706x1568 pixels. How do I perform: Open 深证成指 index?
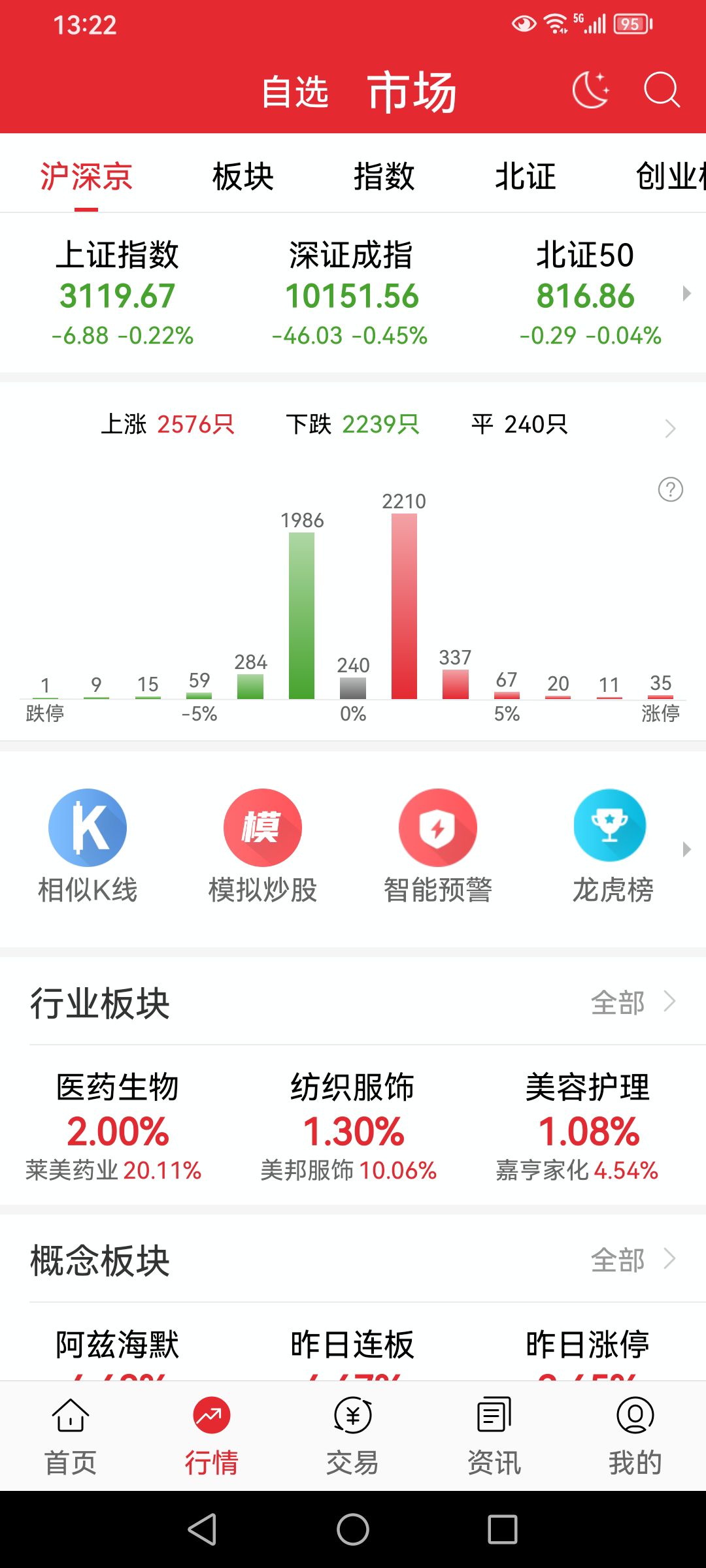point(351,293)
